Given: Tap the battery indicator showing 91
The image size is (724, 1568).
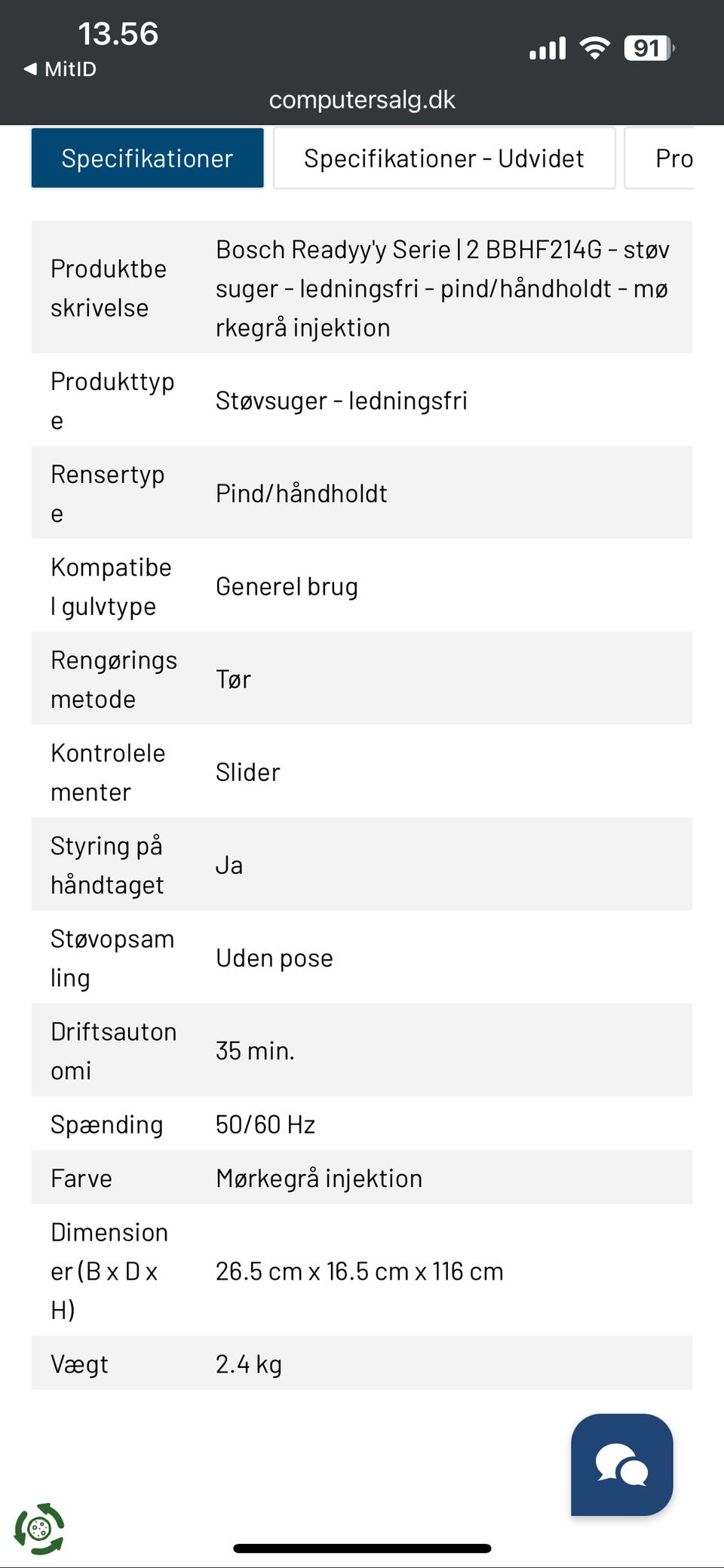Looking at the screenshot, I should [645, 47].
